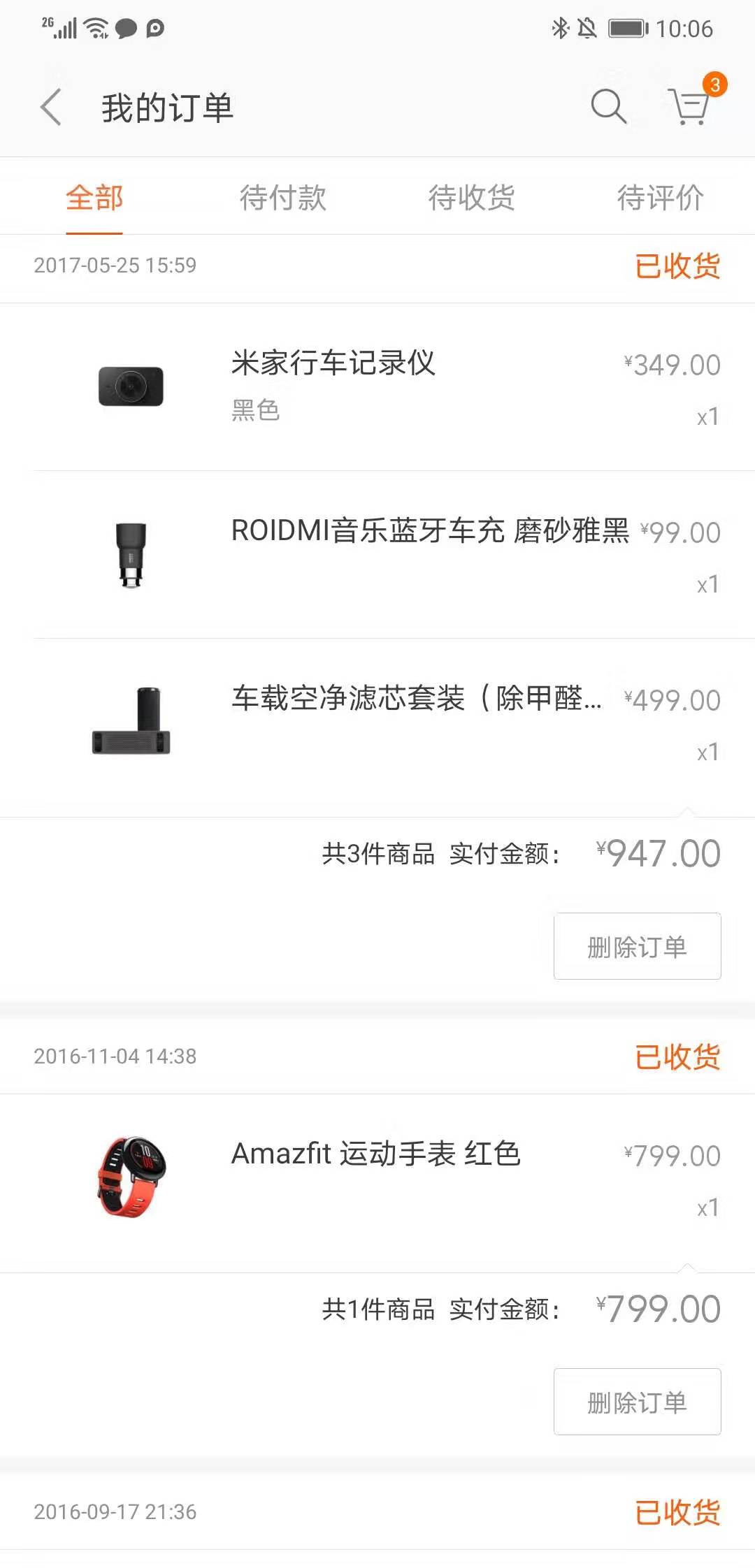
Task: Select the 全部 orders tab
Action: (x=93, y=199)
